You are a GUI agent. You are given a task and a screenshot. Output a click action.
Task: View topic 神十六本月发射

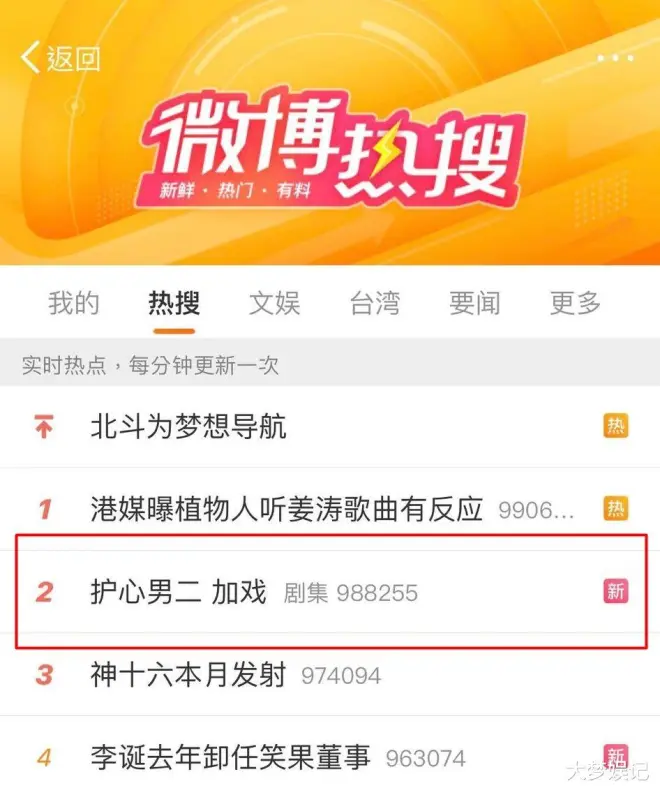pyautogui.click(x=188, y=674)
